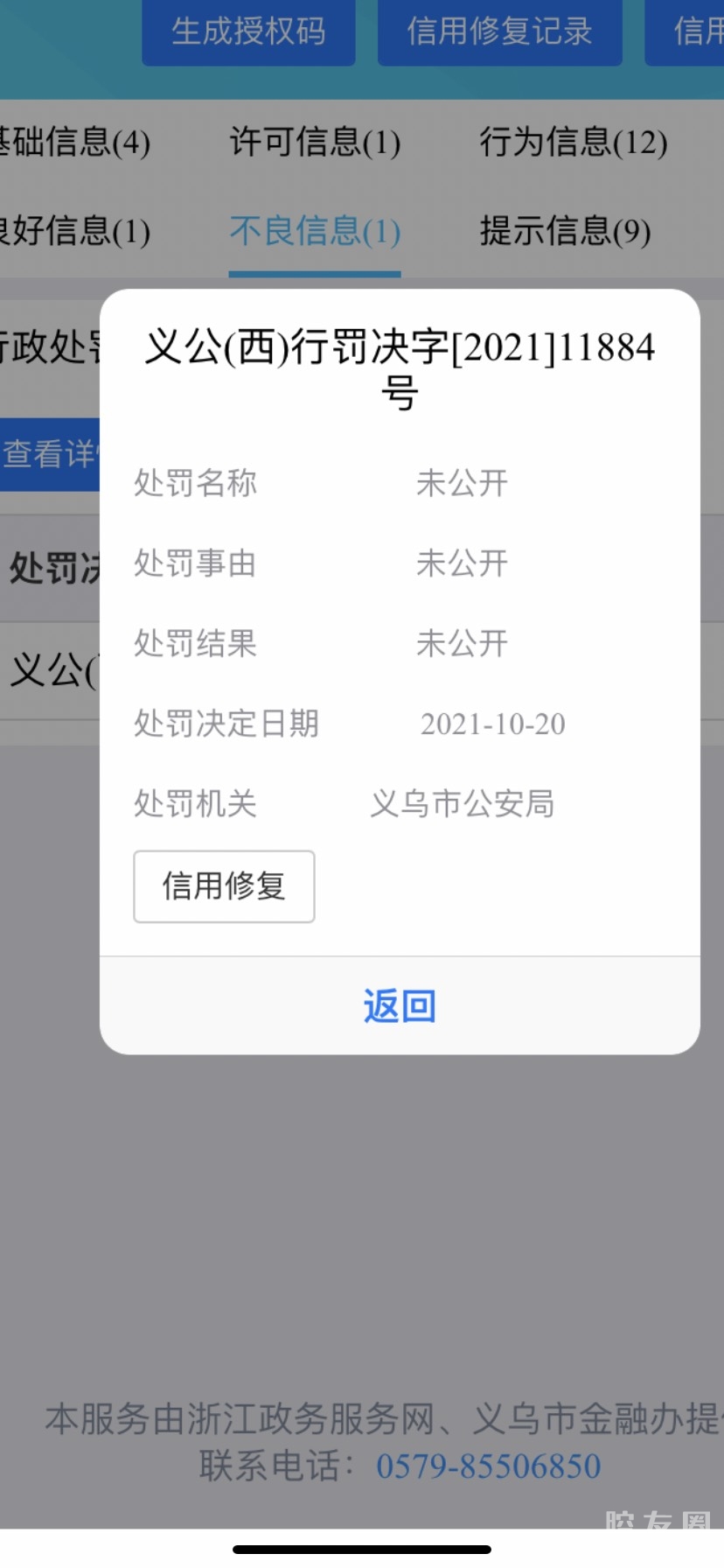Tap the 信用修复 button in the dialog

[224, 886]
